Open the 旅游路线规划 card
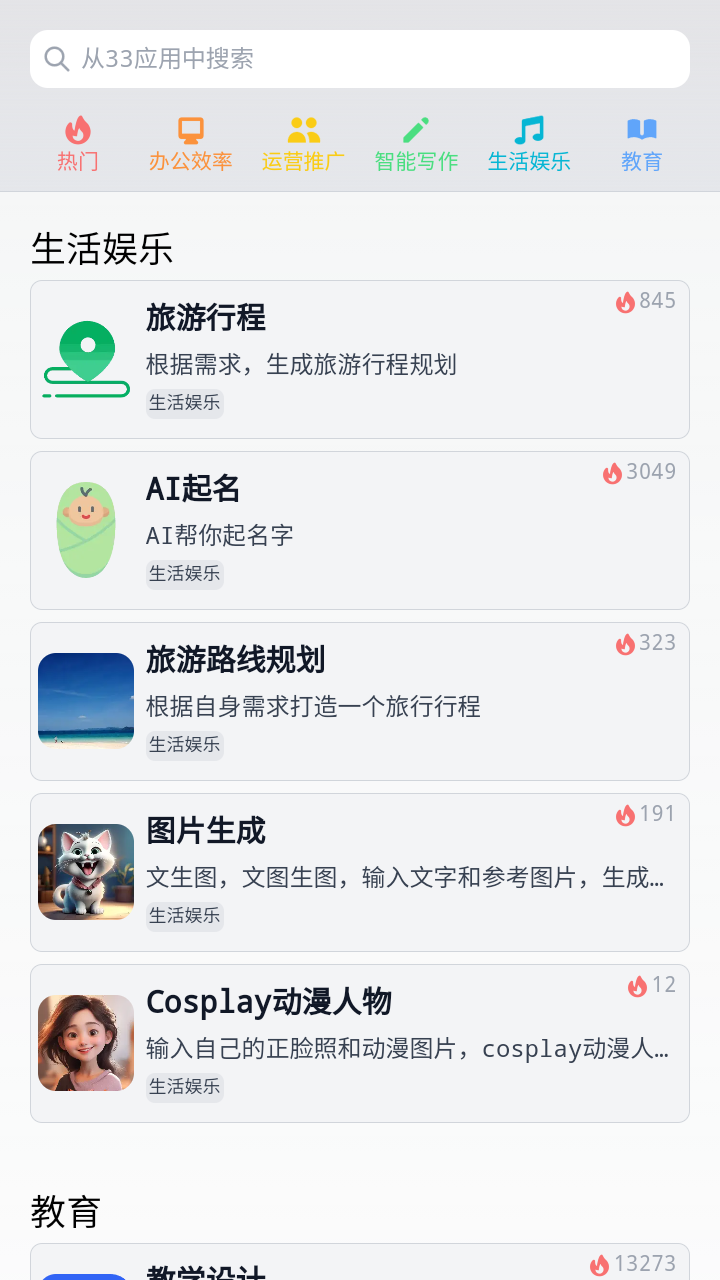This screenshot has width=720, height=1280. click(x=360, y=702)
